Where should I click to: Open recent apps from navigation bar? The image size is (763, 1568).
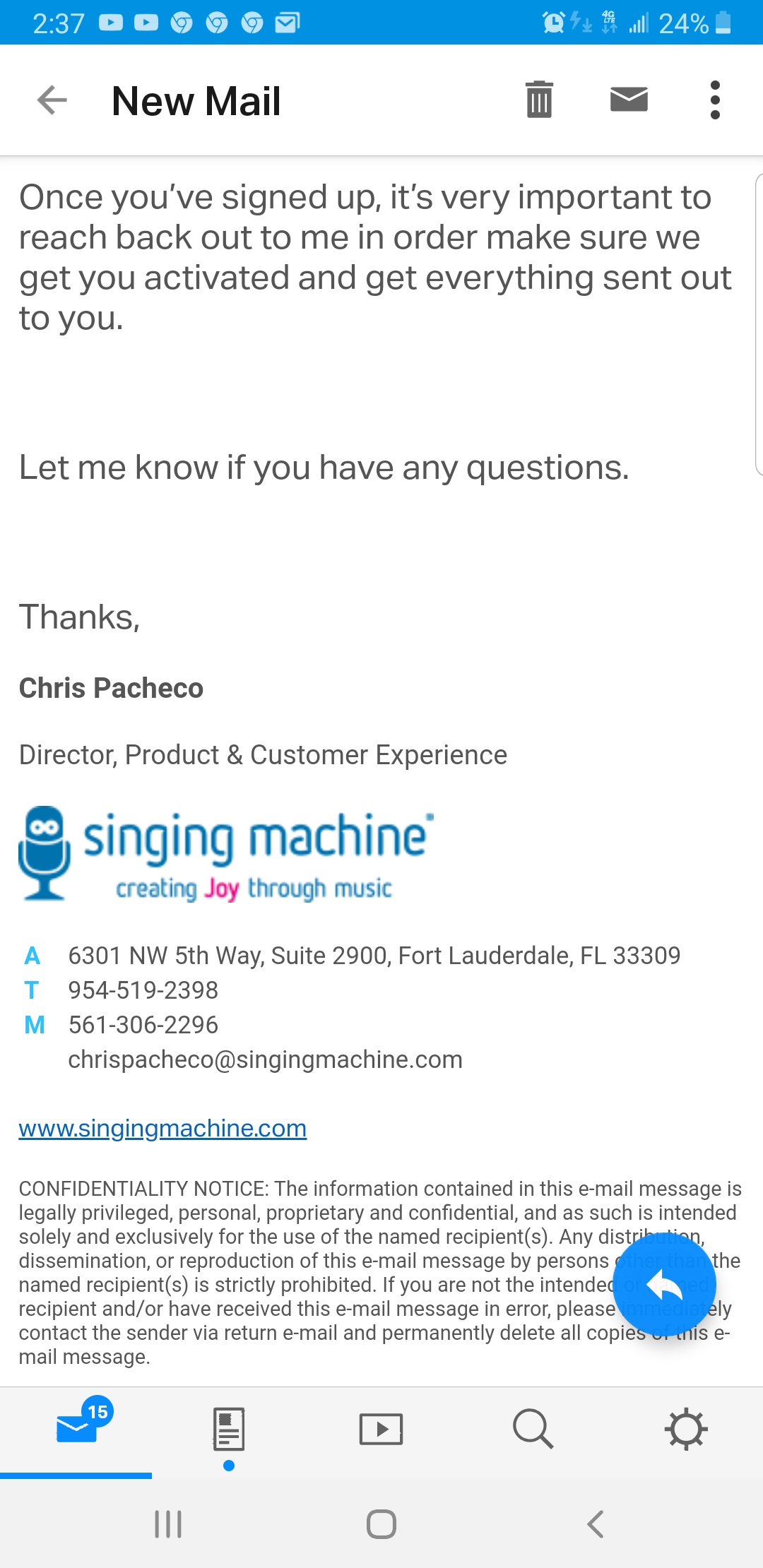click(x=168, y=1524)
